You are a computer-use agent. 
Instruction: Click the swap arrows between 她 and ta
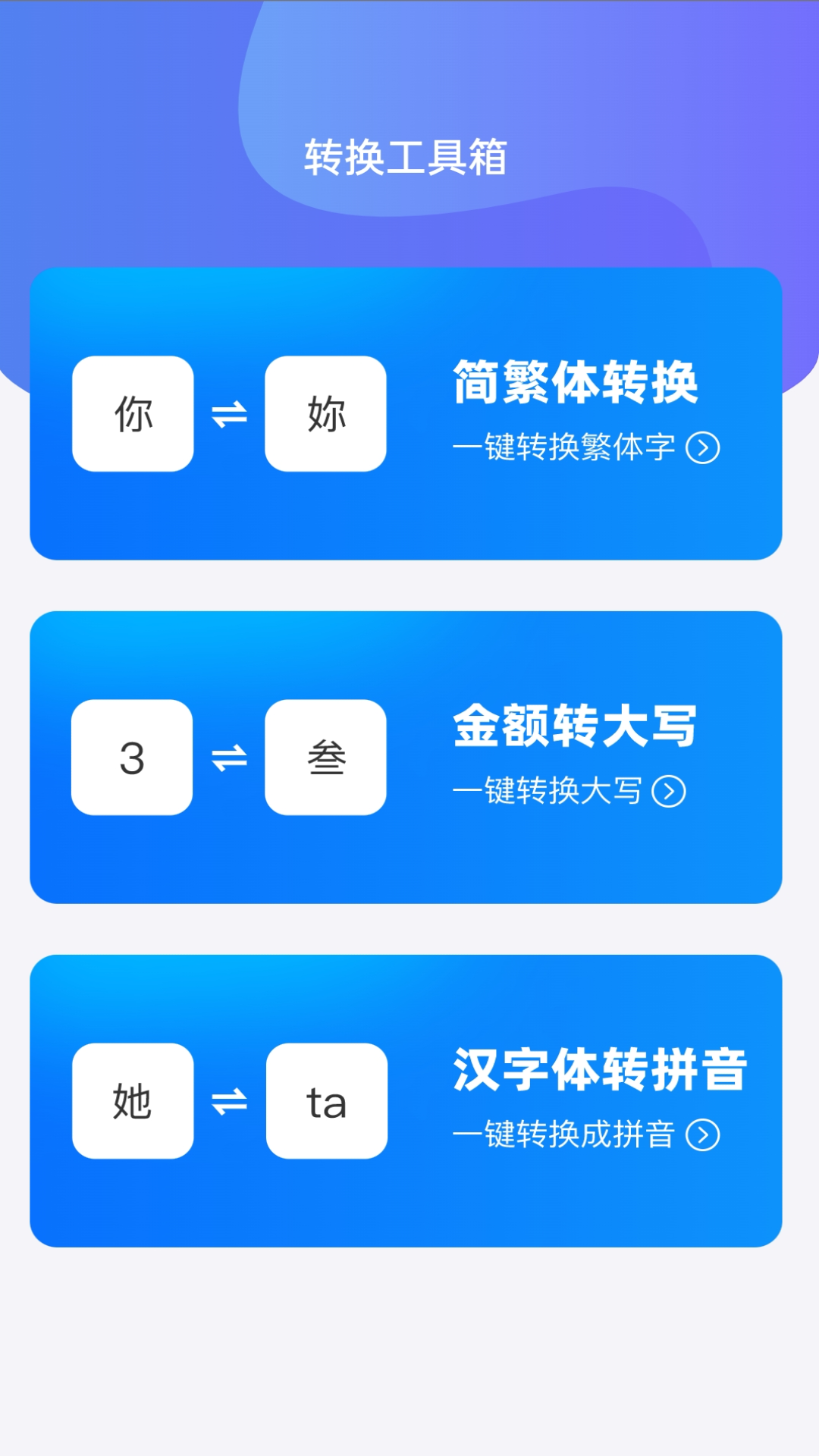point(229,1105)
